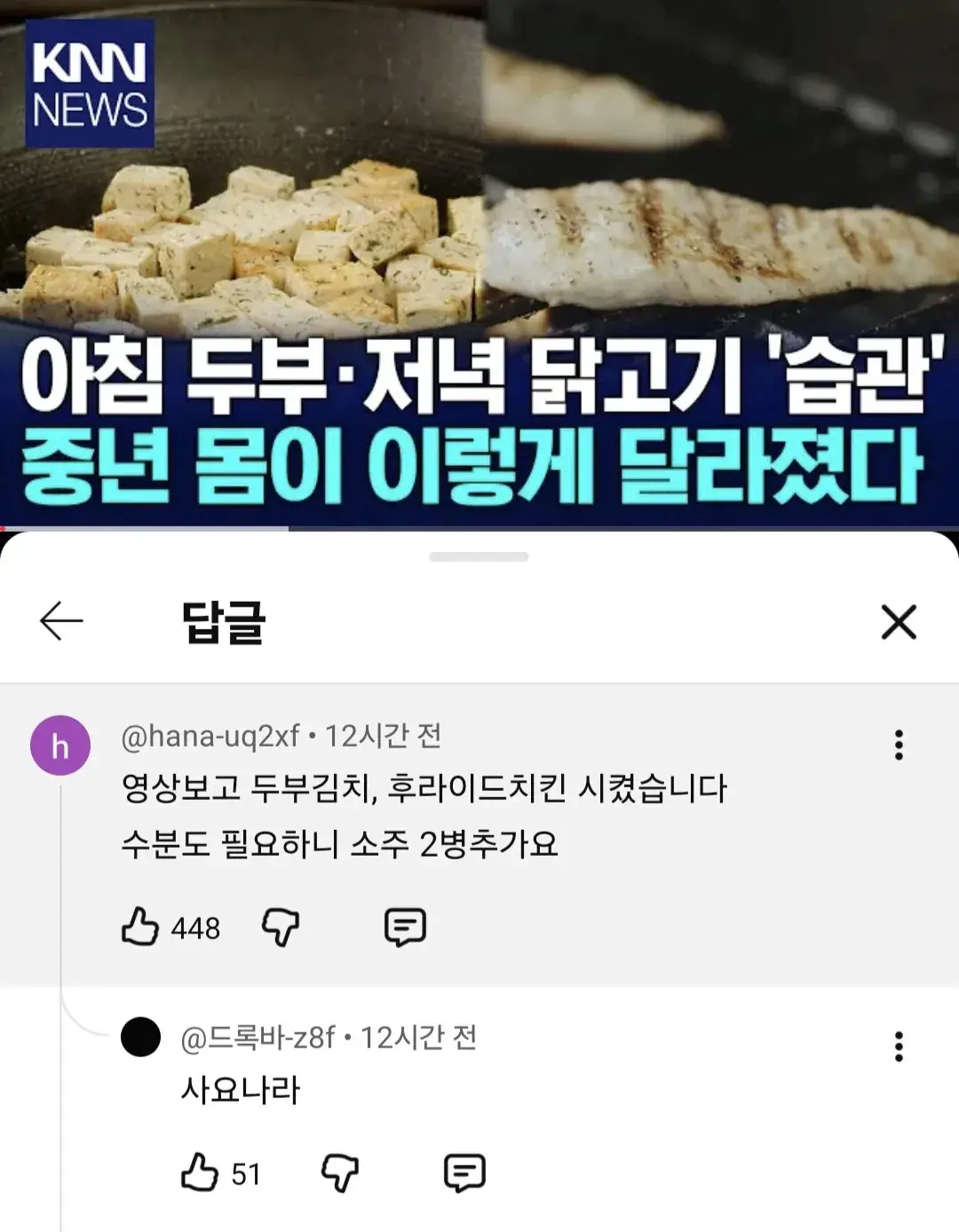Like @hana-uq2xf's comment
The width and height of the screenshot is (959, 1232).
pos(140,927)
